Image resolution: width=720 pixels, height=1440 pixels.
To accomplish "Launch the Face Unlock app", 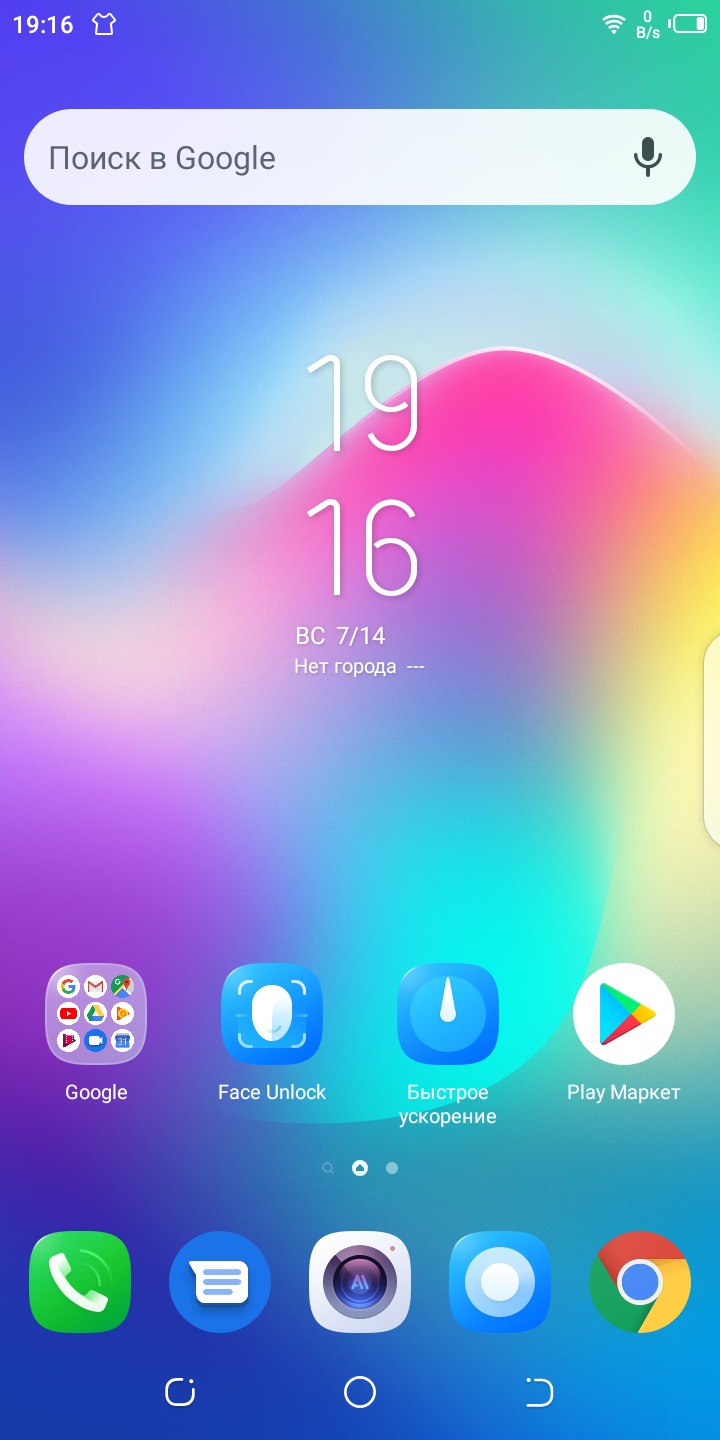I will 272,1014.
